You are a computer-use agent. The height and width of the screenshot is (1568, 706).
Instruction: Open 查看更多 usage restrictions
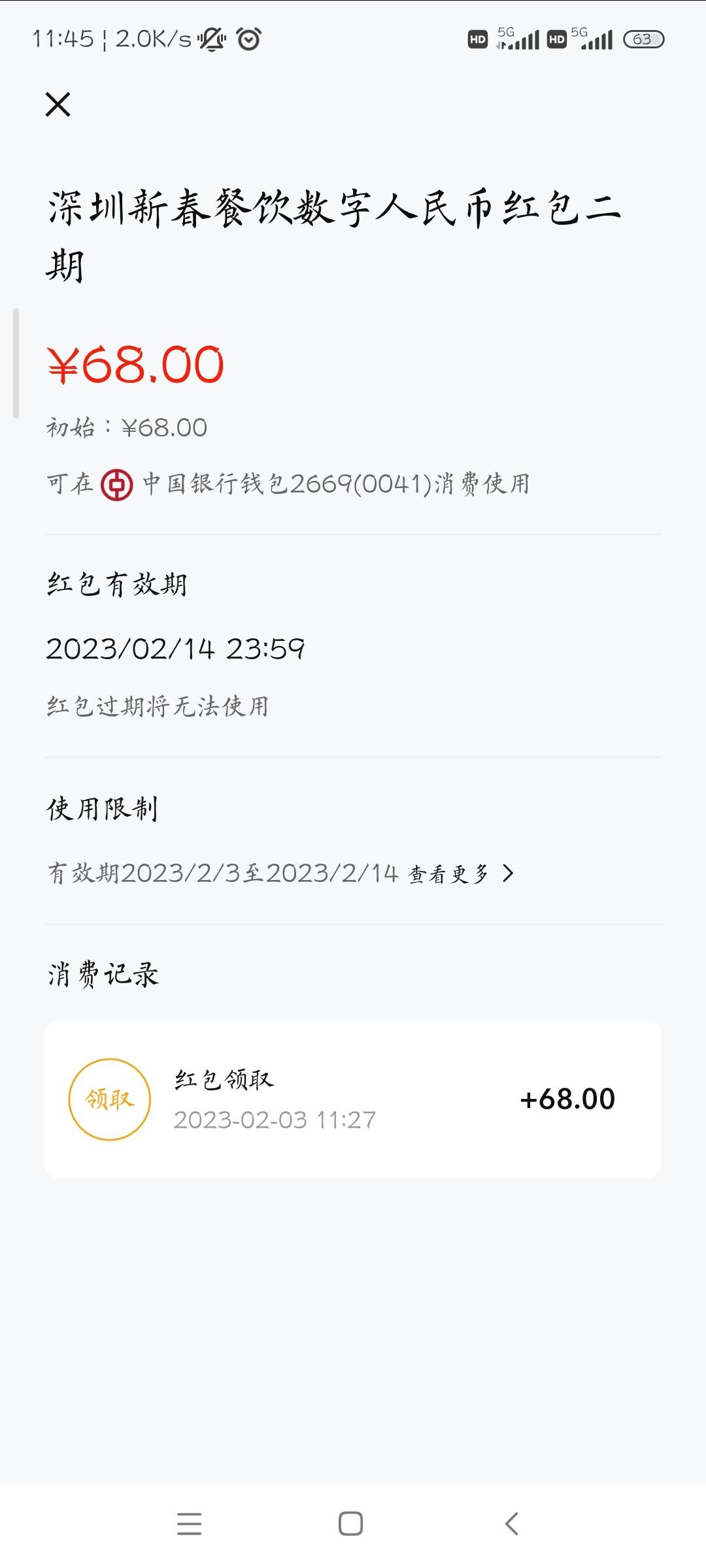(x=462, y=874)
